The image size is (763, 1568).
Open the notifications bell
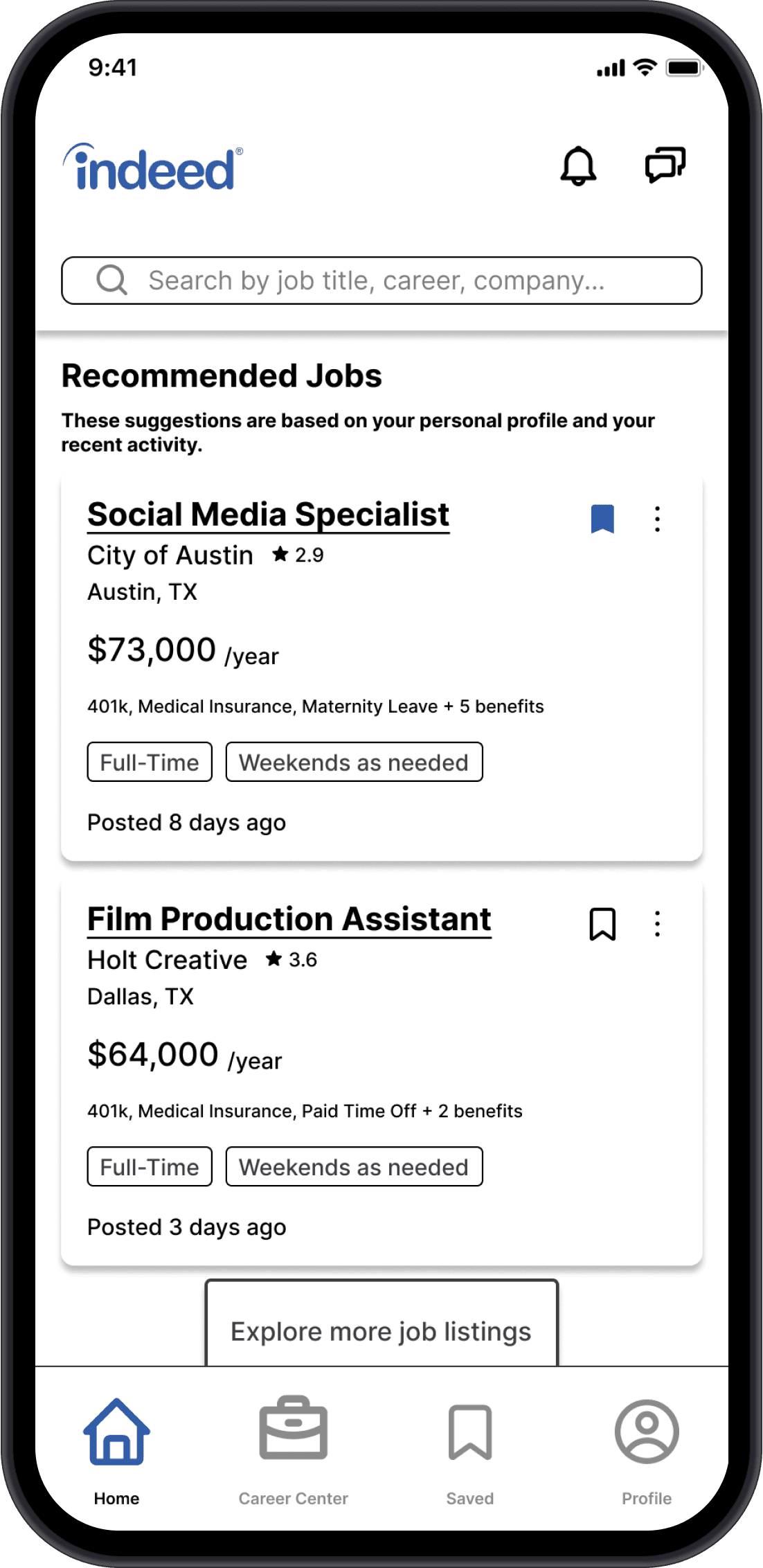578,166
